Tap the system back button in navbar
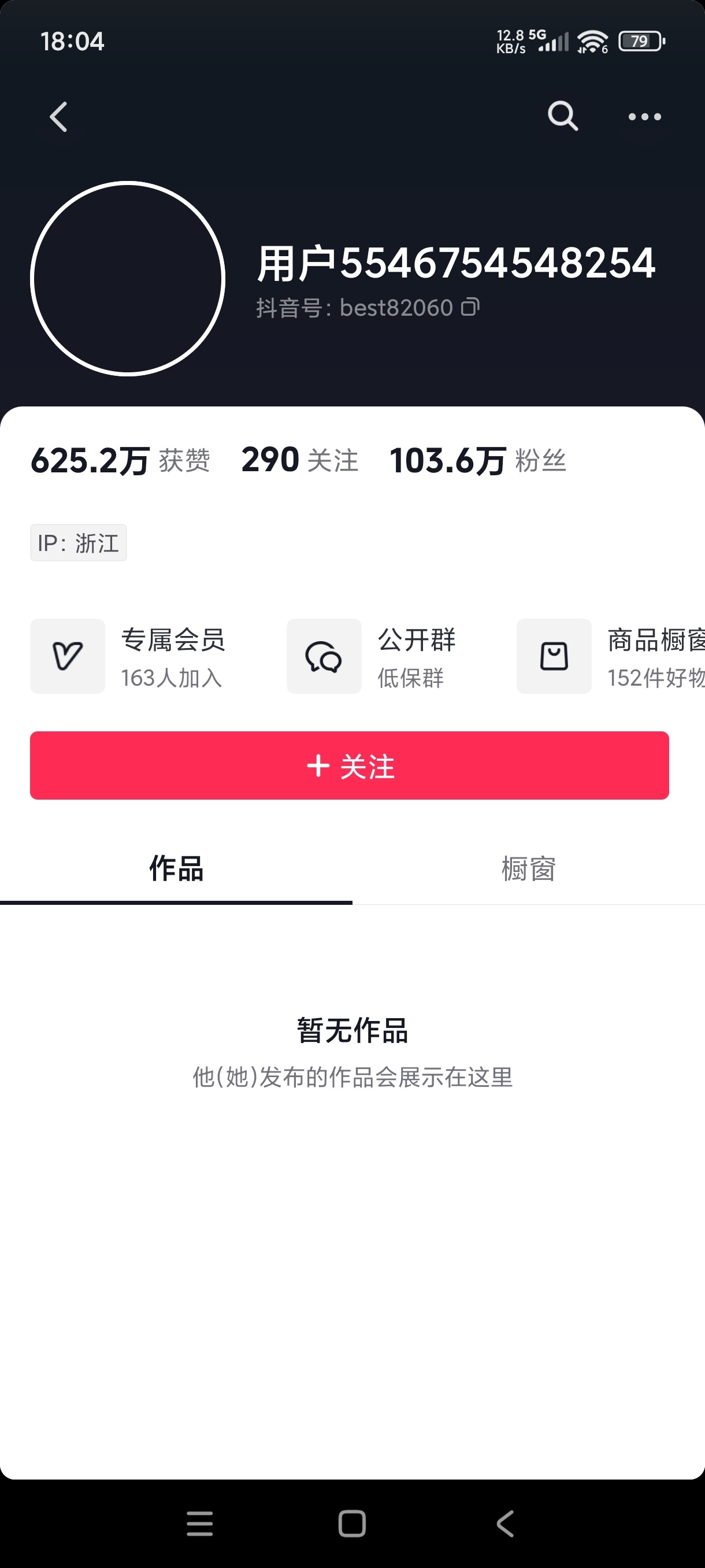Viewport: 705px width, 1568px height. [503, 1525]
